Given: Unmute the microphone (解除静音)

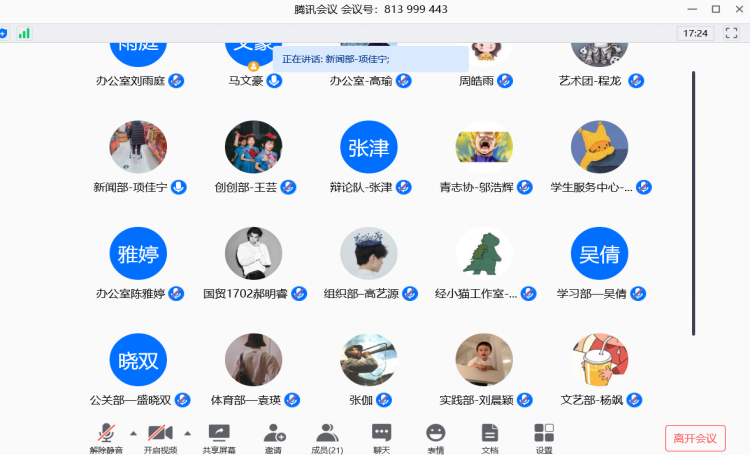Looking at the screenshot, I should point(106,435).
